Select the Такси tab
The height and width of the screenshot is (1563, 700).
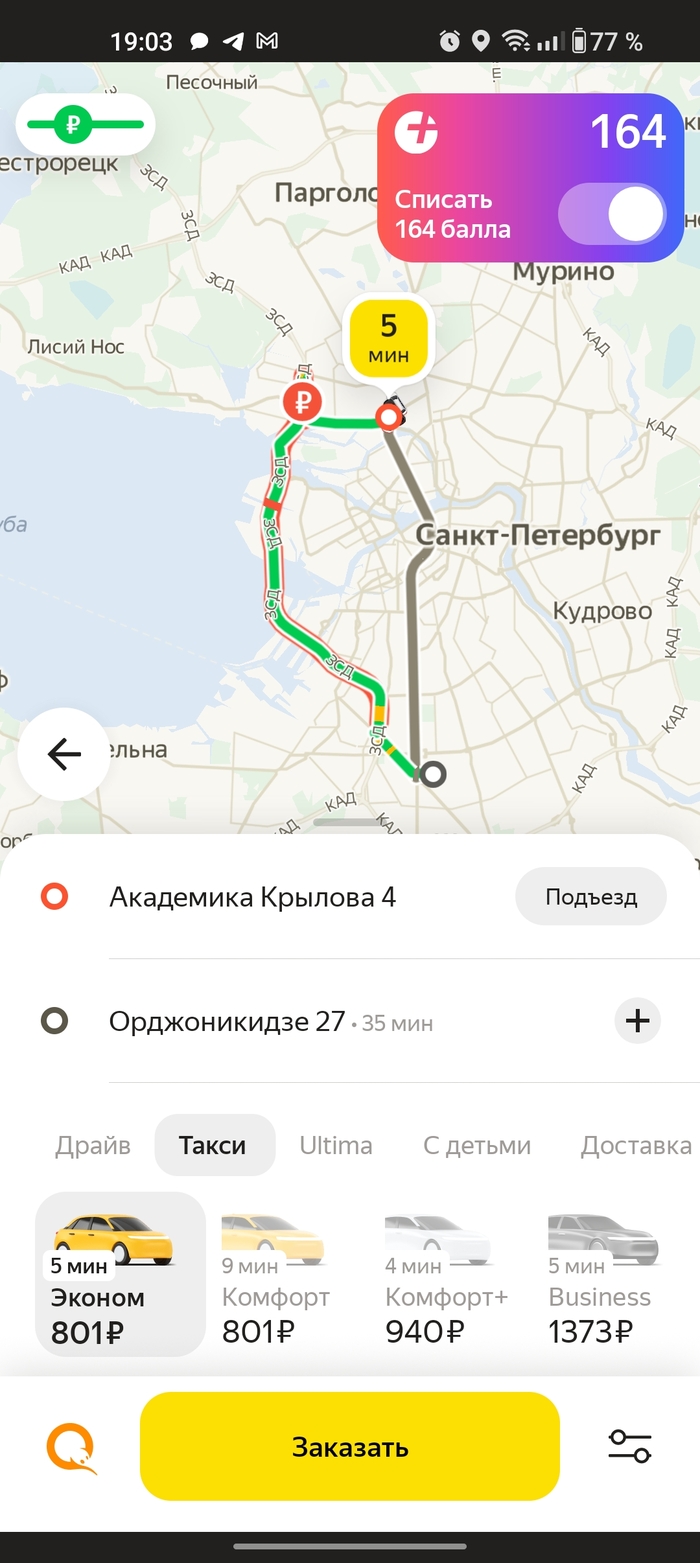click(x=213, y=1145)
